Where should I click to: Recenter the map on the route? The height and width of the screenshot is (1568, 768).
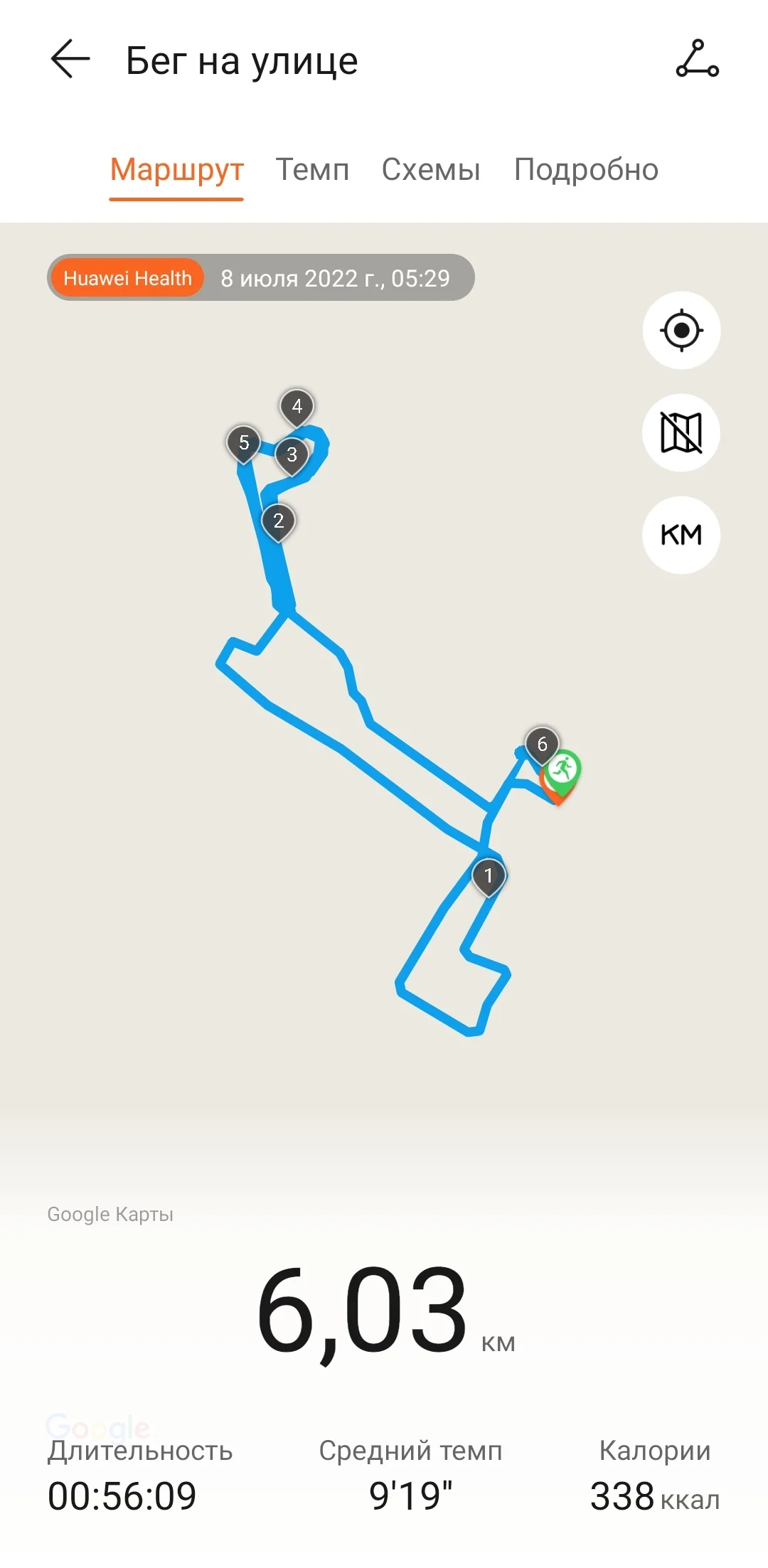(x=681, y=331)
